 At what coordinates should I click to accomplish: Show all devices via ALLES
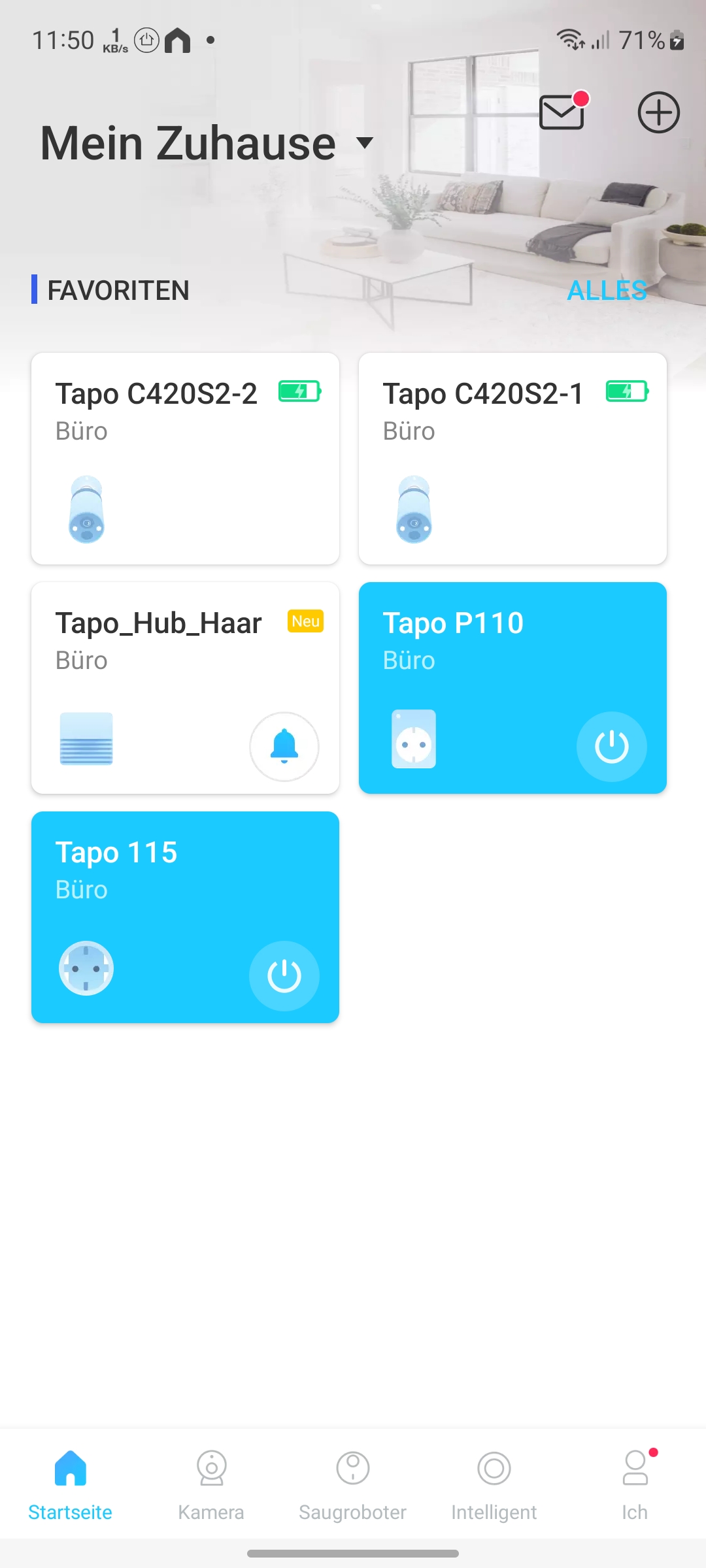tap(607, 290)
